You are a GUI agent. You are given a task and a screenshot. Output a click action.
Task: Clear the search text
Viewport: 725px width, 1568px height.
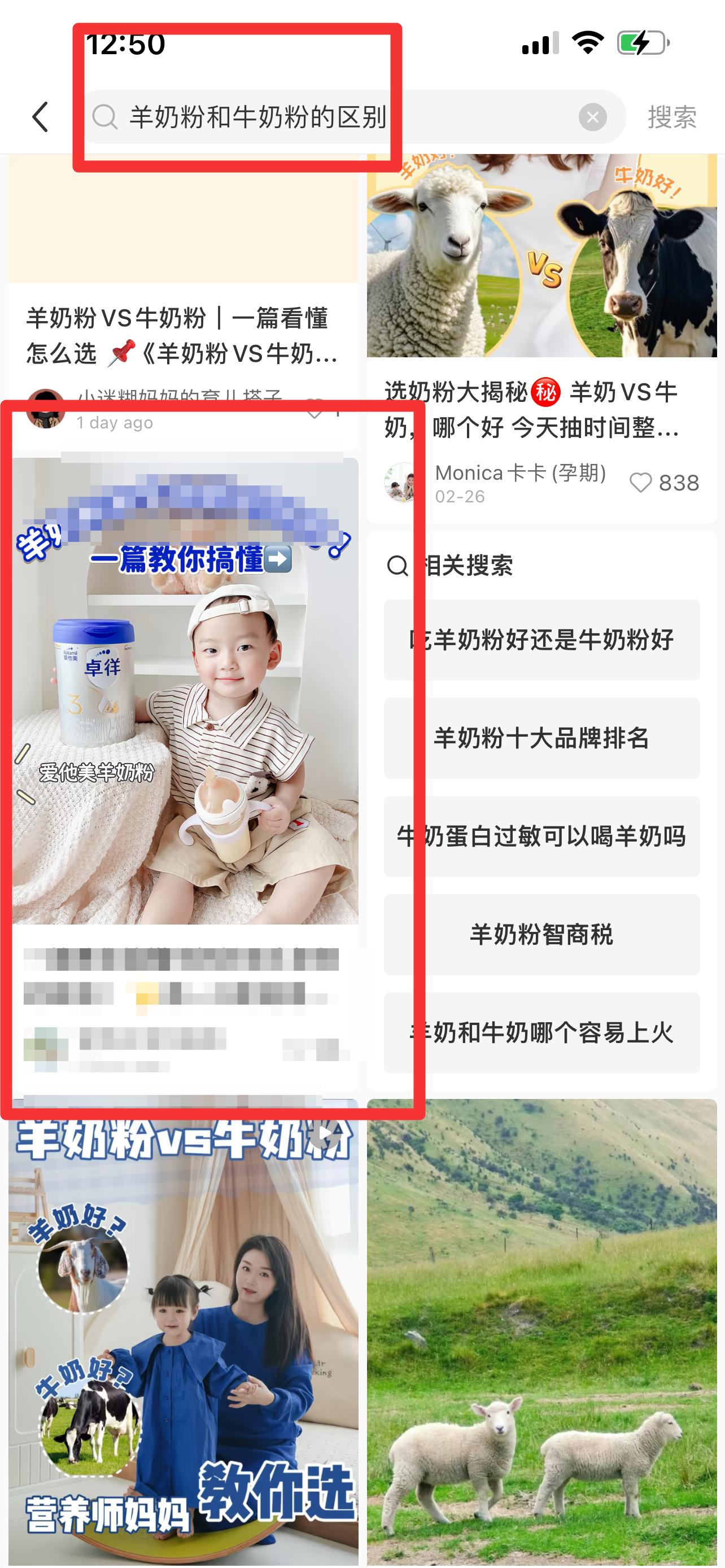(593, 117)
